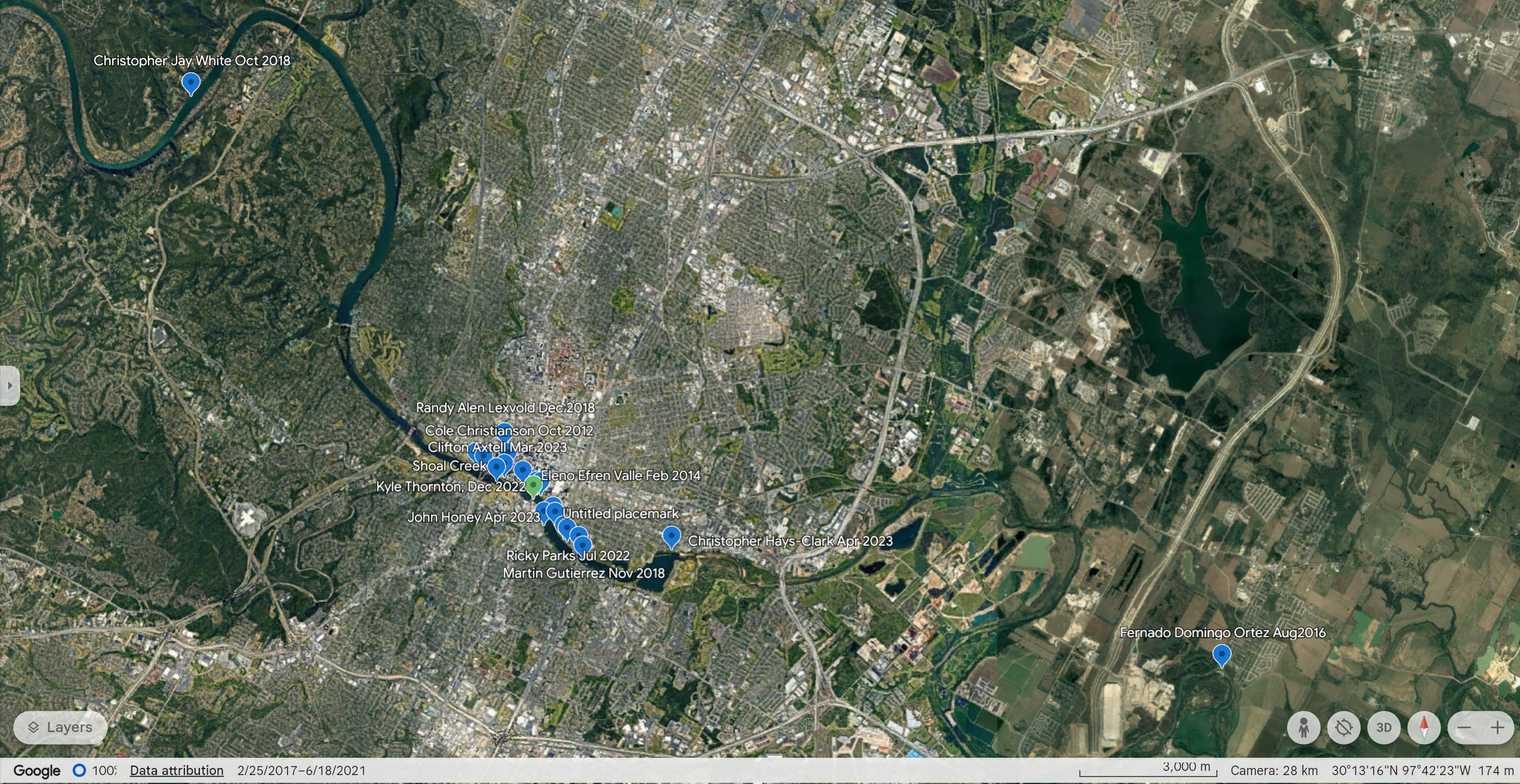Select Fernado Domingo Ortez Aug2016 placemark
1520x784 pixels.
coord(1222,655)
